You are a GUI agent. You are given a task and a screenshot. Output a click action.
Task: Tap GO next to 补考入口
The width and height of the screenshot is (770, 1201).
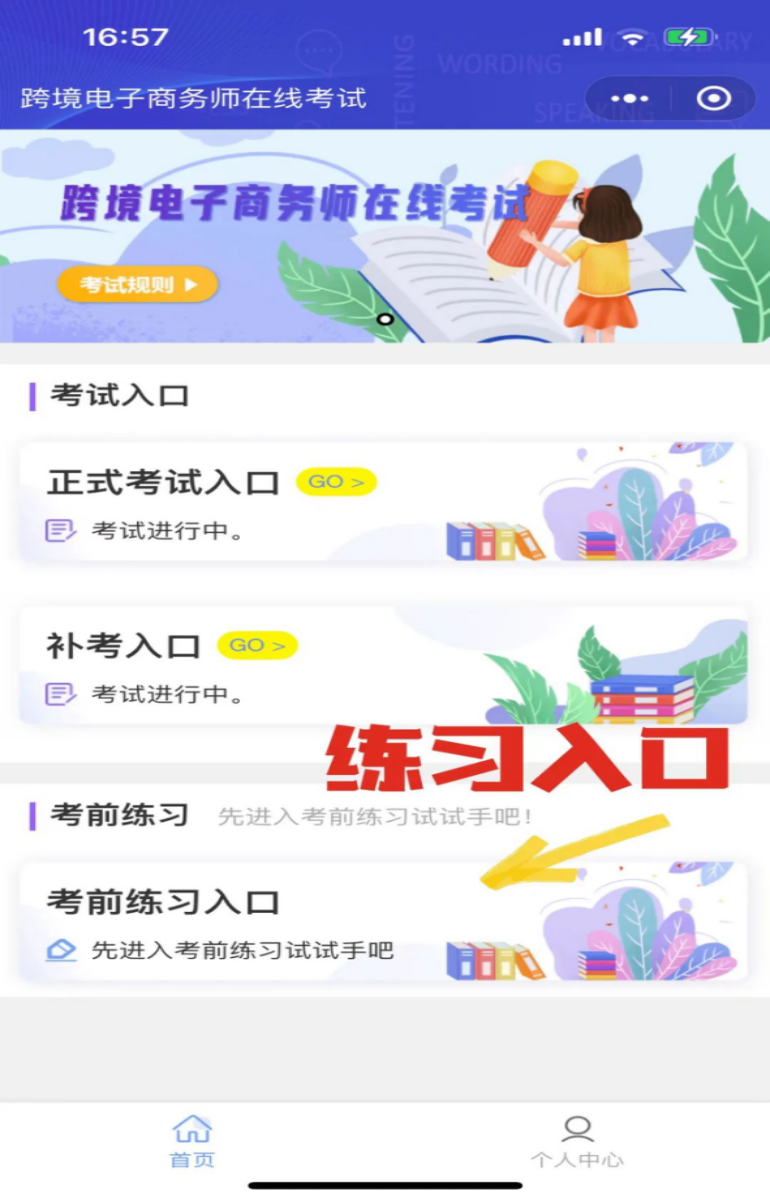[x=257, y=646]
